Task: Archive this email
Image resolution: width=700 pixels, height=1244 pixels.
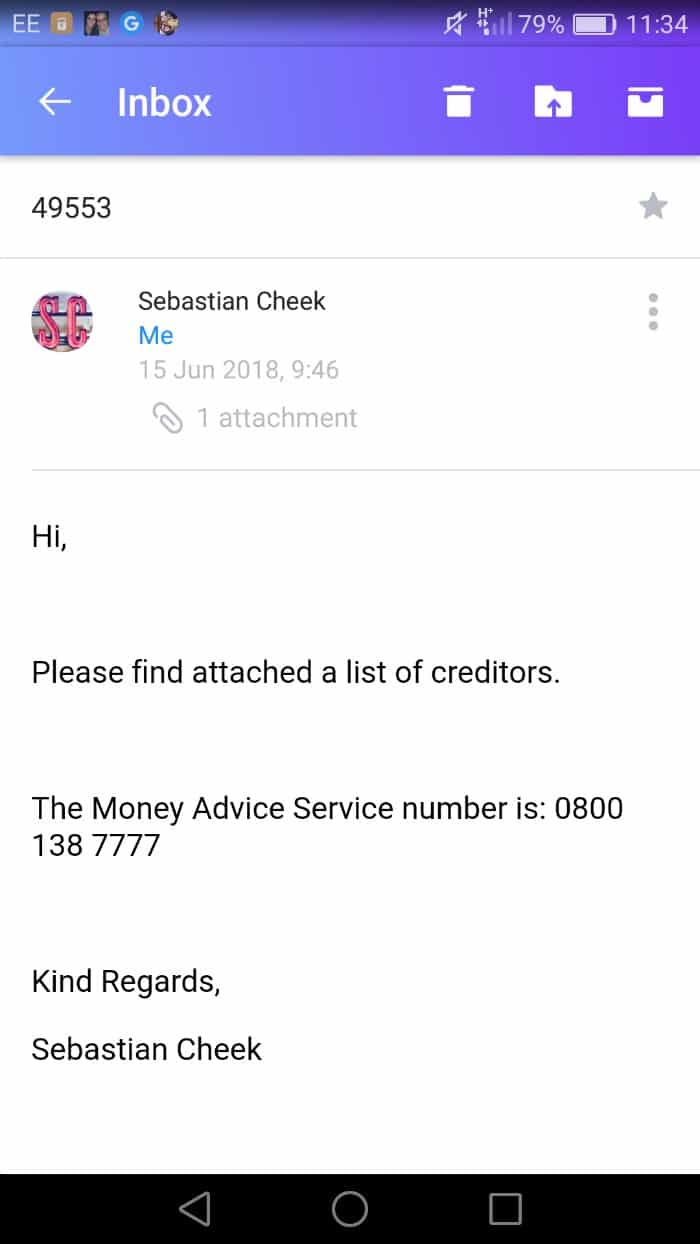Action: pos(645,101)
